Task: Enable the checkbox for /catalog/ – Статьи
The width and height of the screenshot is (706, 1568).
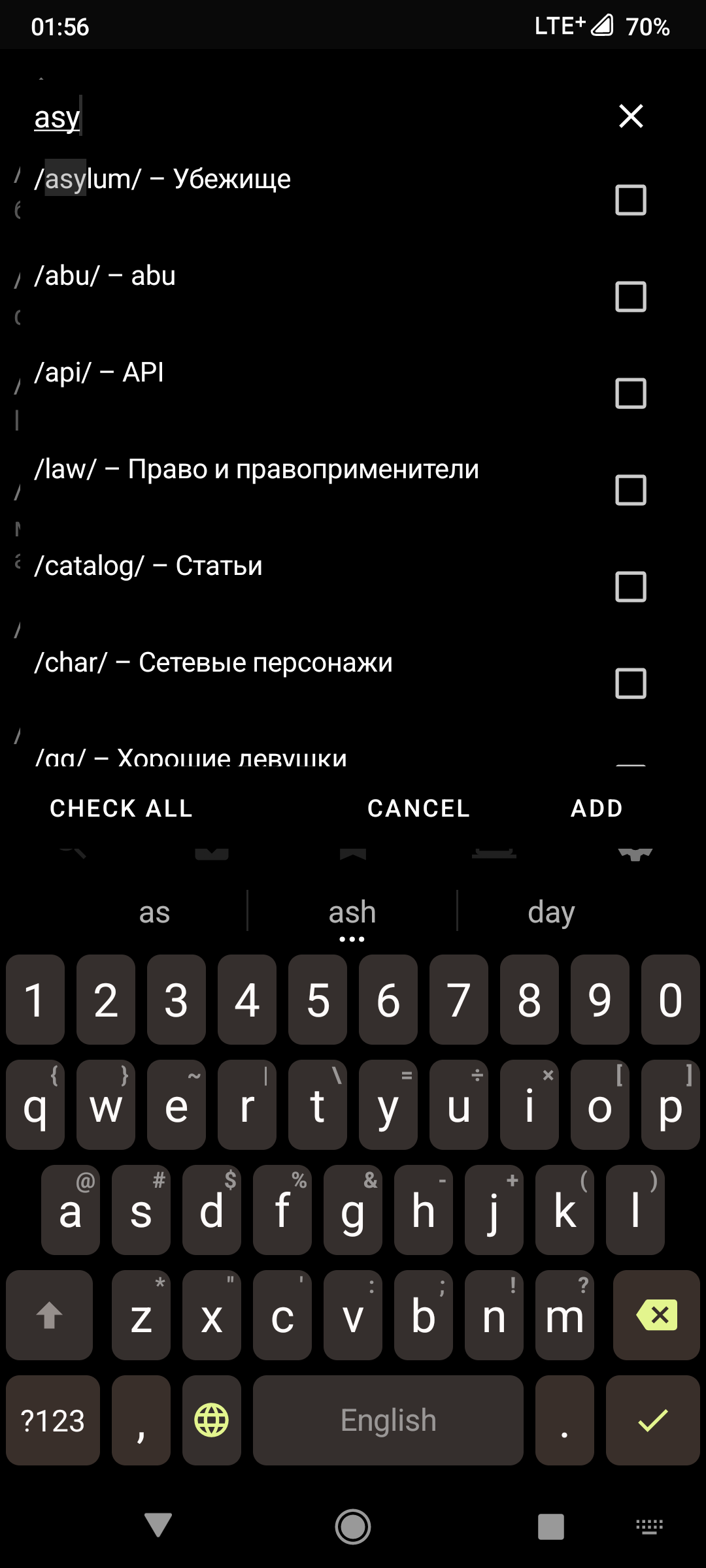Action: click(631, 587)
